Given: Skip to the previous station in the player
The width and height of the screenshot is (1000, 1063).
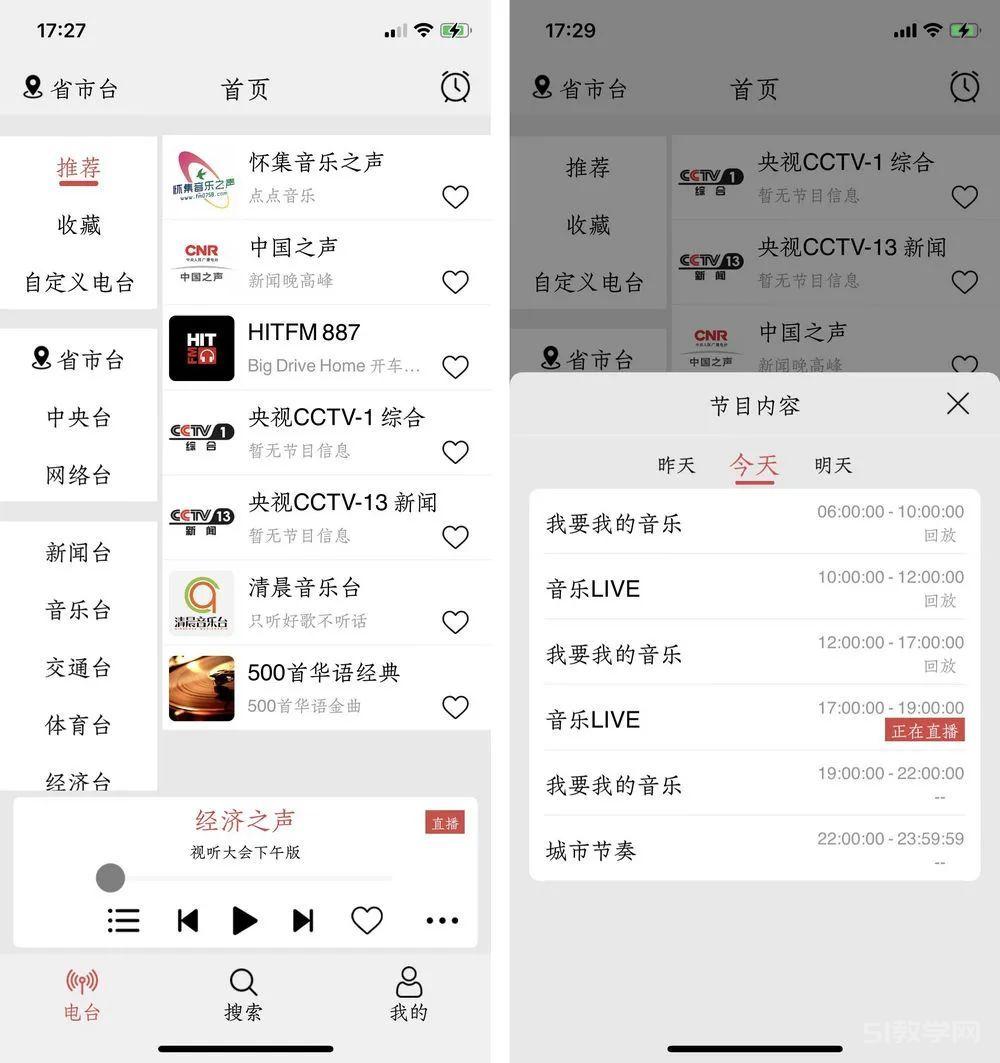Looking at the screenshot, I should click(x=186, y=919).
